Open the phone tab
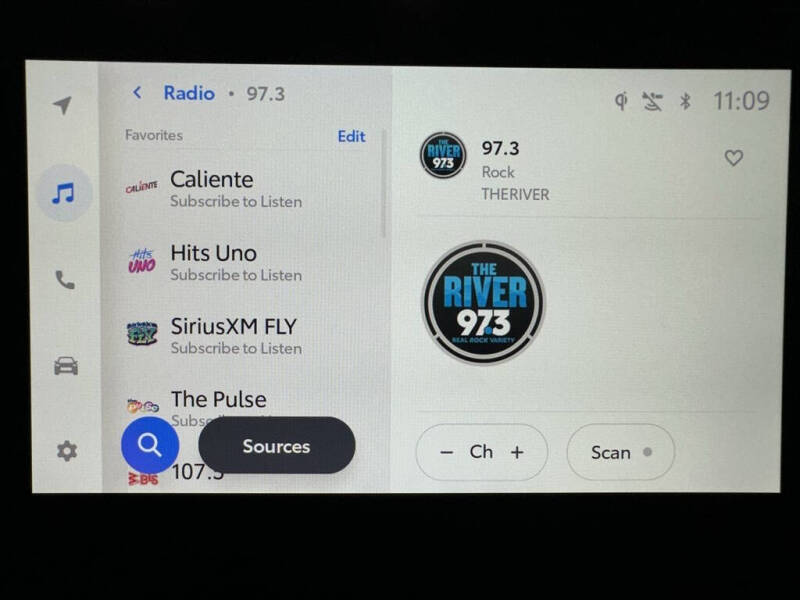The image size is (800, 600). [x=65, y=280]
